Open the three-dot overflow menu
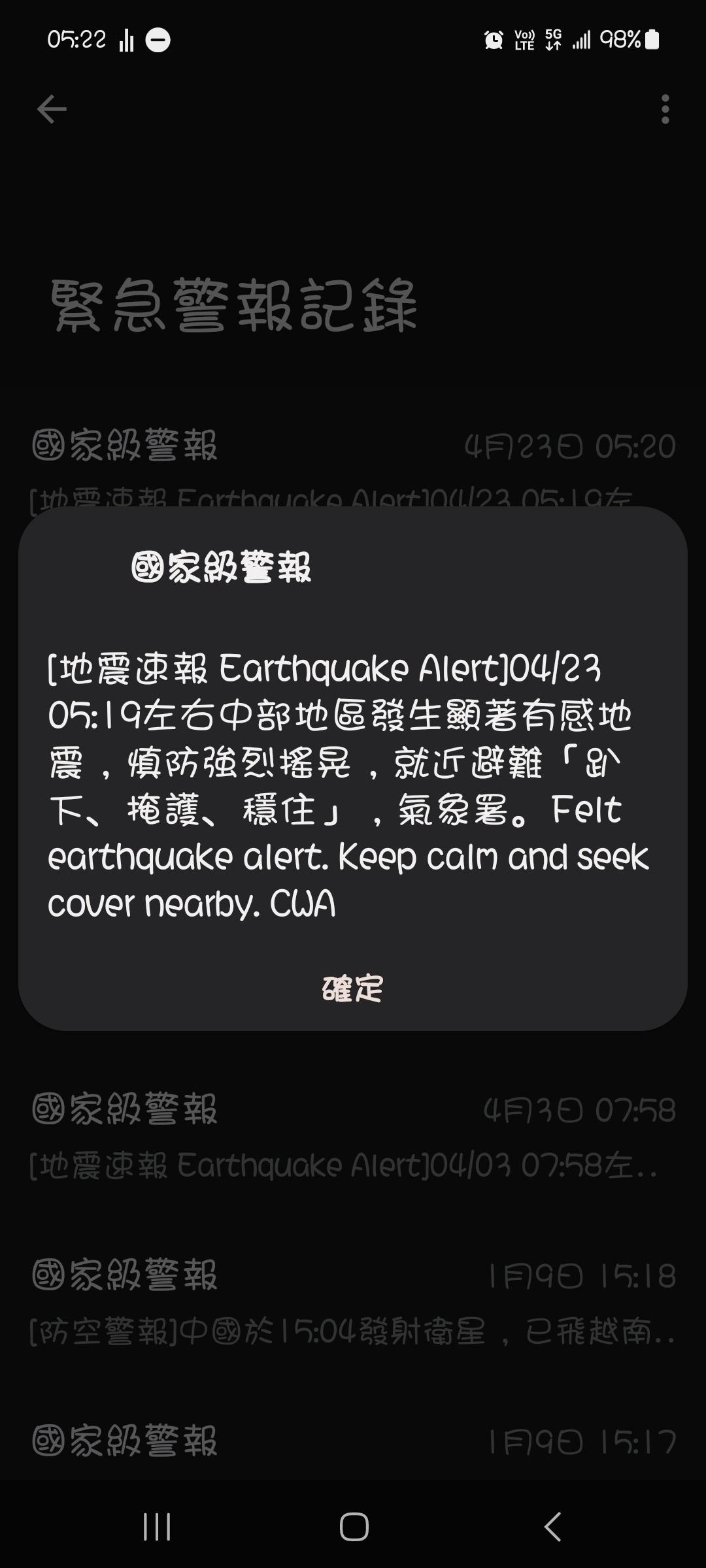The height and width of the screenshot is (1568, 706). pyautogui.click(x=665, y=109)
